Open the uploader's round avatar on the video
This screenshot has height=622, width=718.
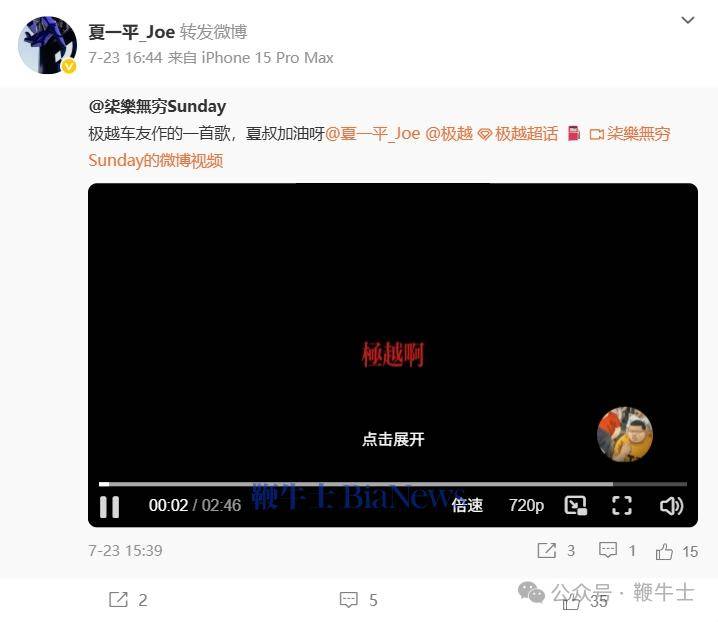(625, 435)
